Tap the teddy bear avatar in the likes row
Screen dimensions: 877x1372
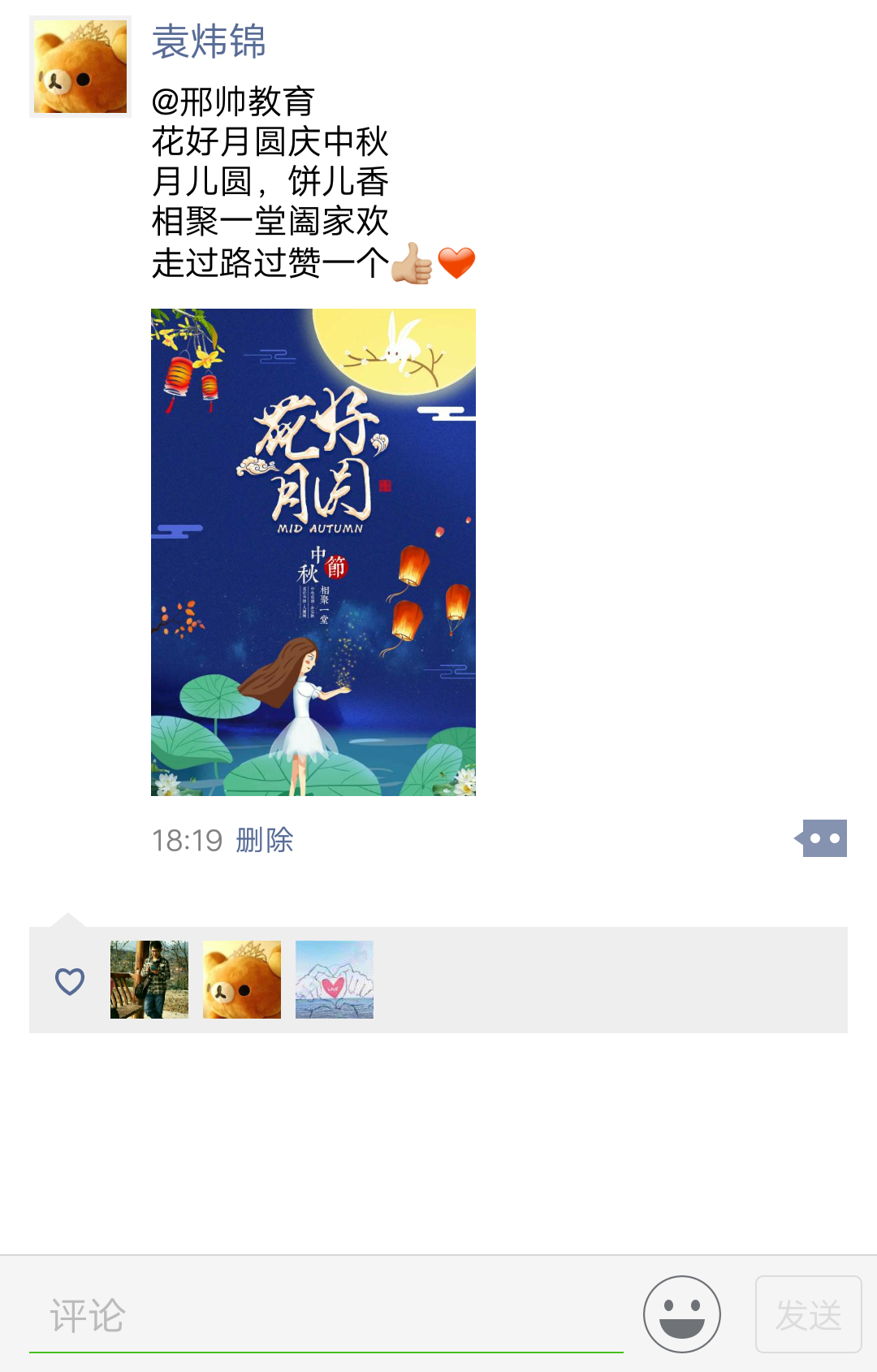coord(241,979)
